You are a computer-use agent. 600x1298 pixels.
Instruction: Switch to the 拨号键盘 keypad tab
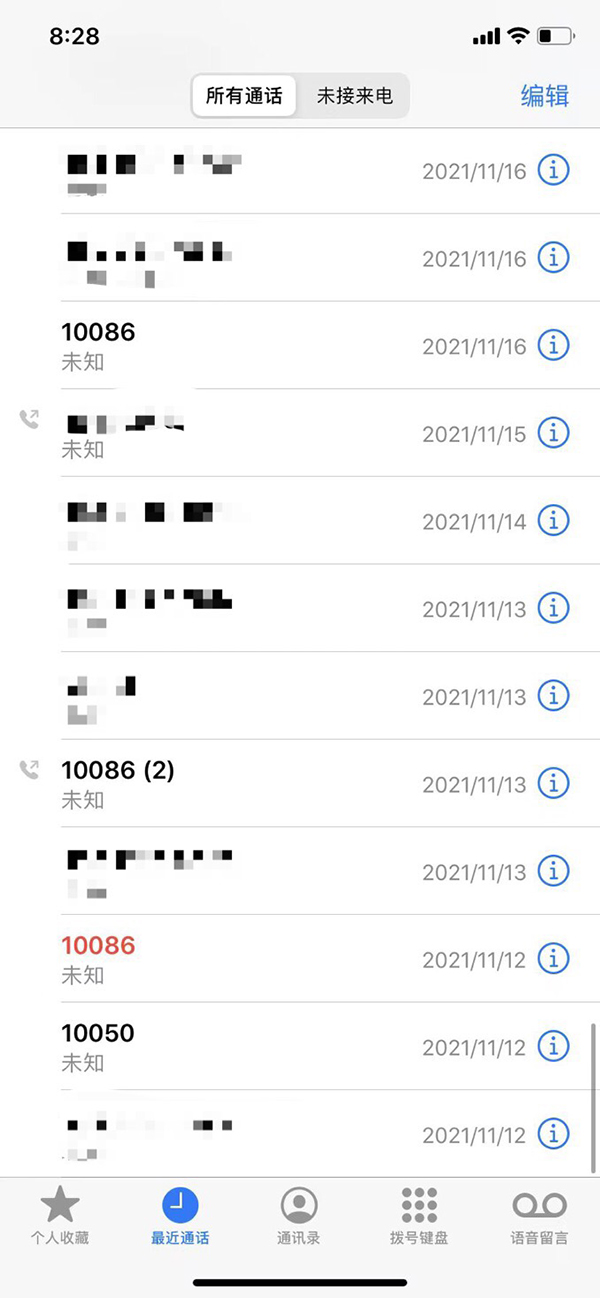pos(419,1216)
